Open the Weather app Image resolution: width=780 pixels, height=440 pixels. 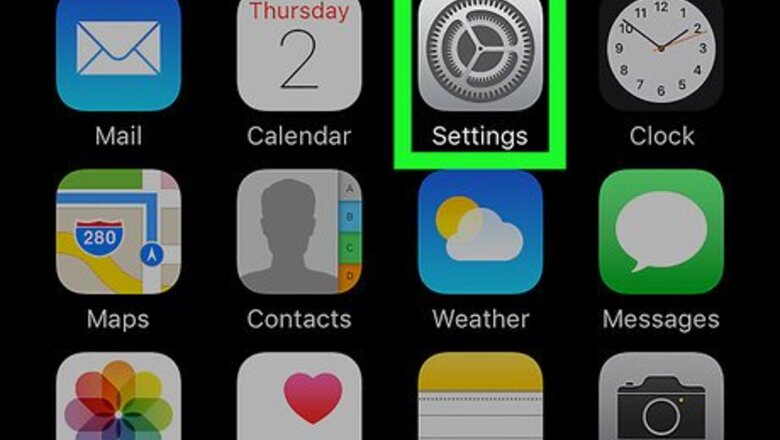480,231
